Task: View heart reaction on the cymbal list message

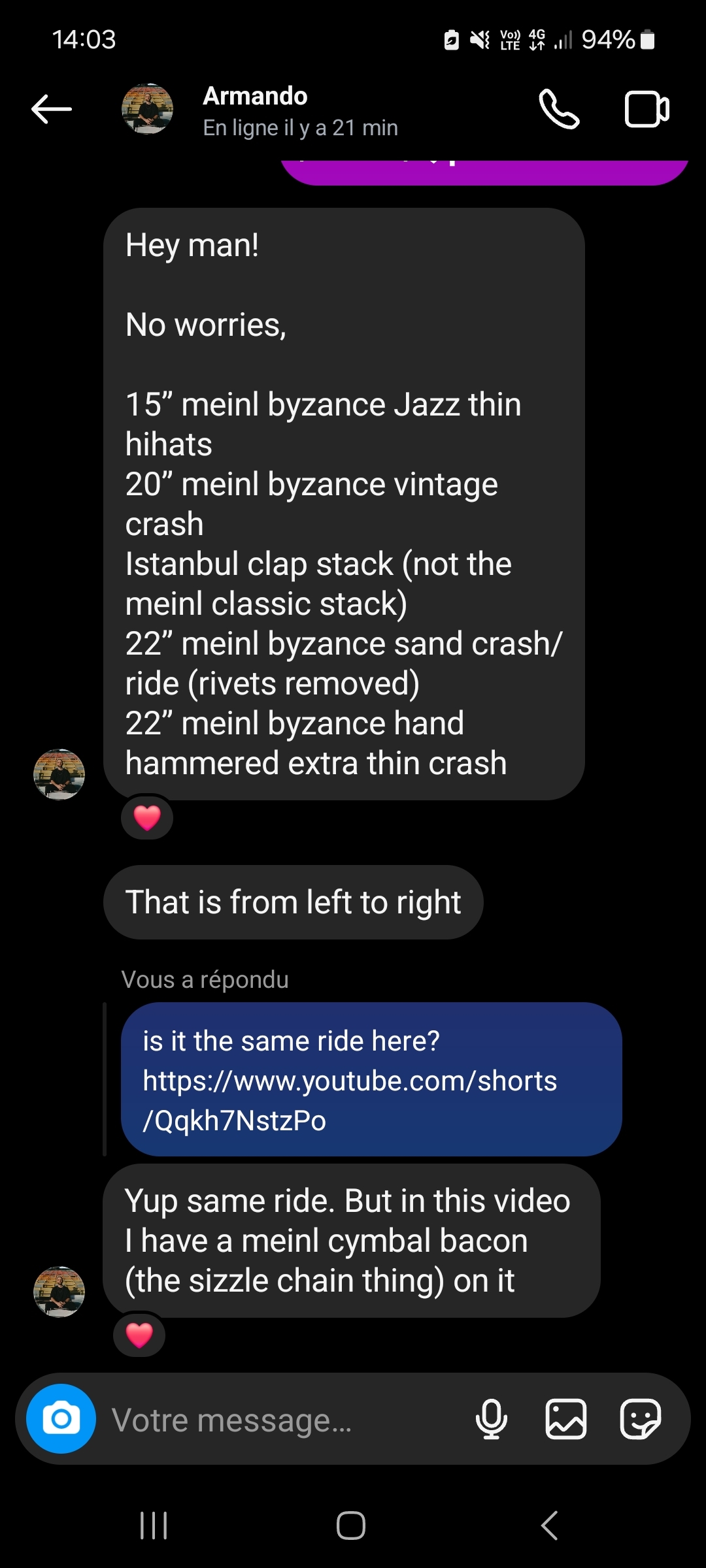Action: tap(147, 817)
